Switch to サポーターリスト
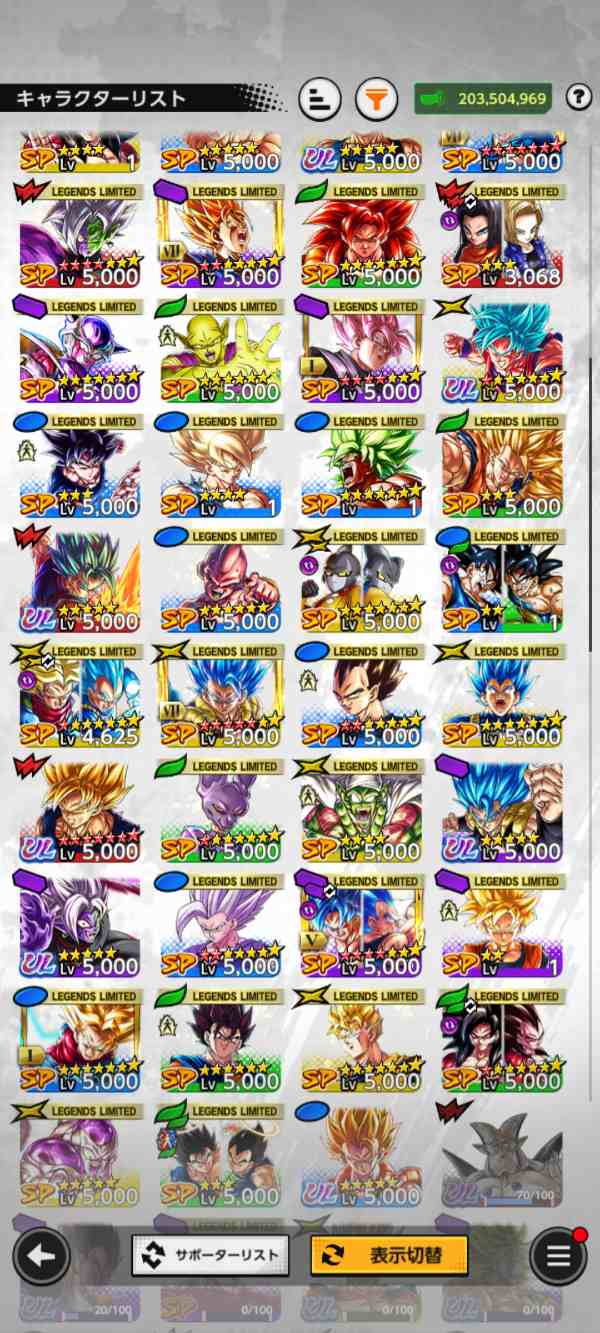 tap(210, 1254)
